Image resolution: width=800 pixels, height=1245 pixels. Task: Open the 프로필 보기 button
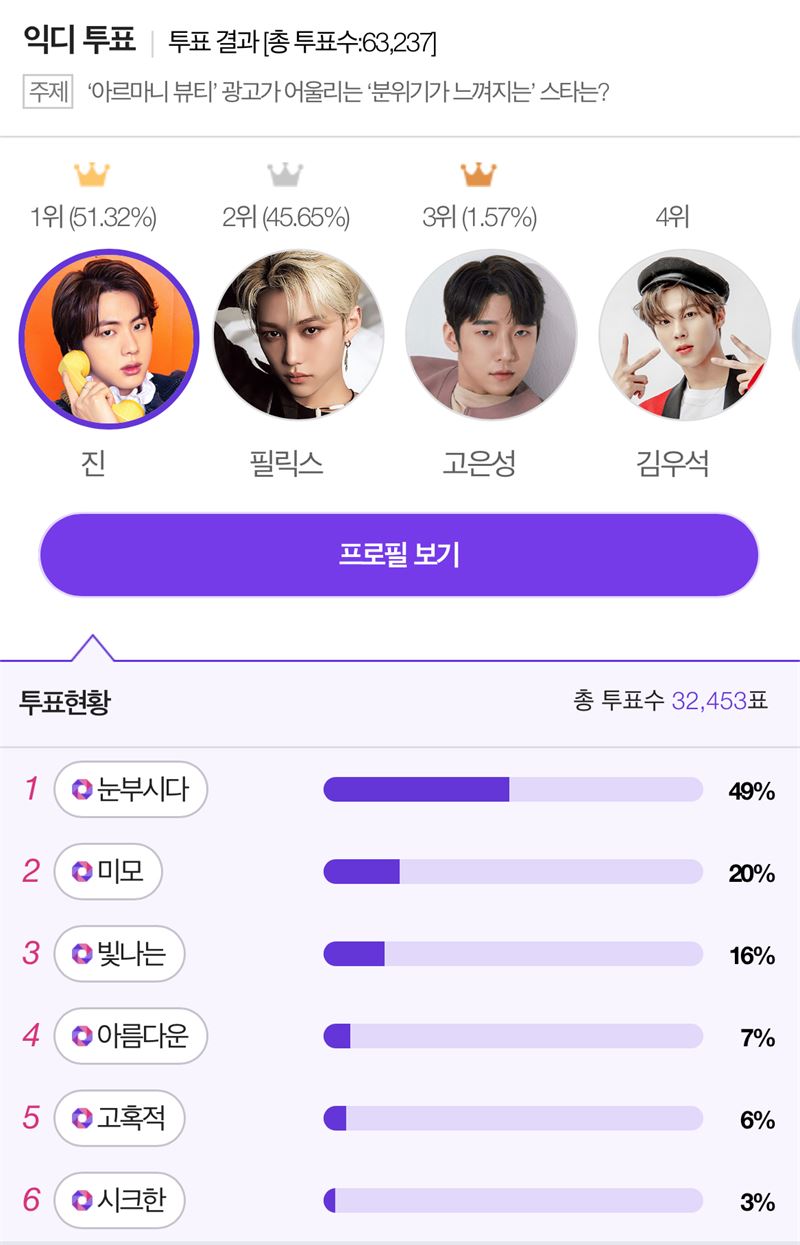point(398,555)
